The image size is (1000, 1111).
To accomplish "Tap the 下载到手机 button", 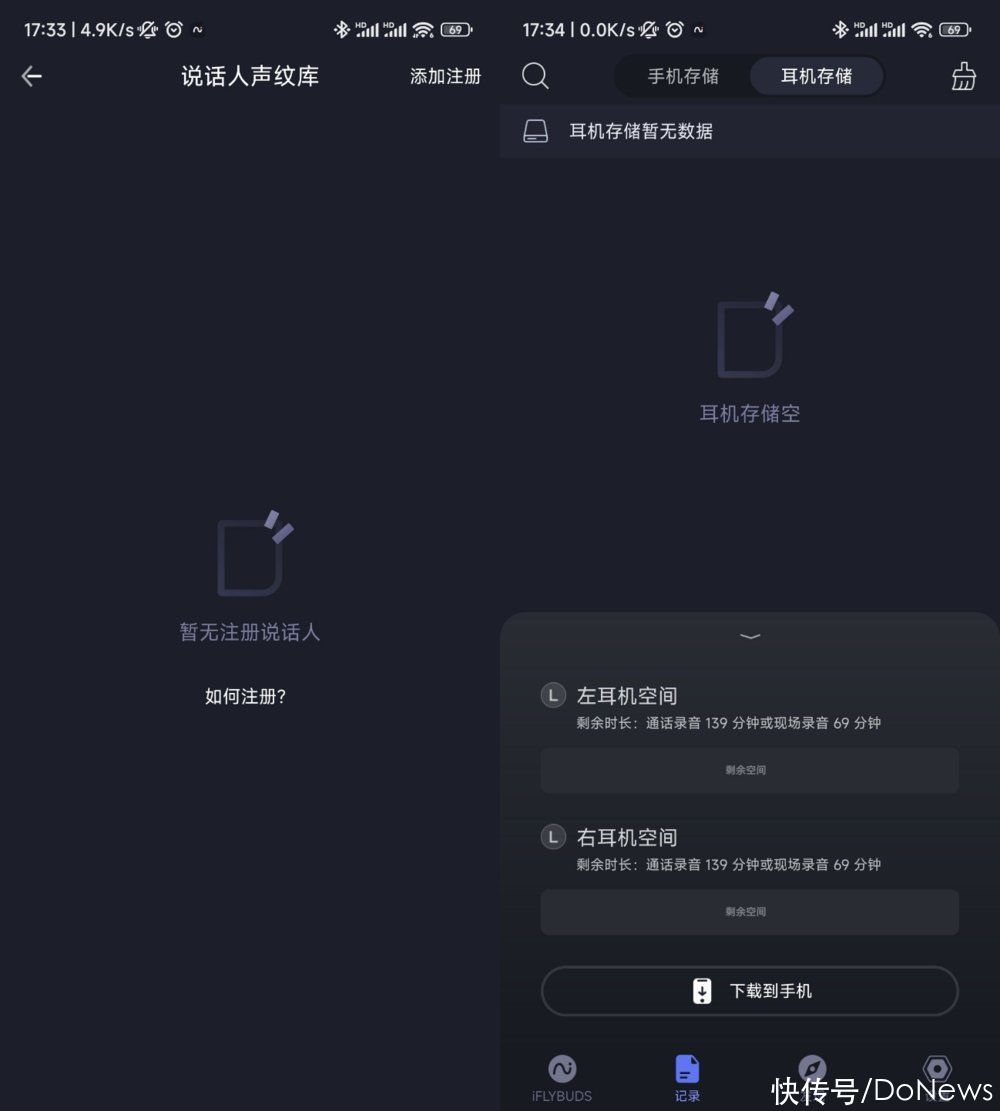I will (750, 991).
